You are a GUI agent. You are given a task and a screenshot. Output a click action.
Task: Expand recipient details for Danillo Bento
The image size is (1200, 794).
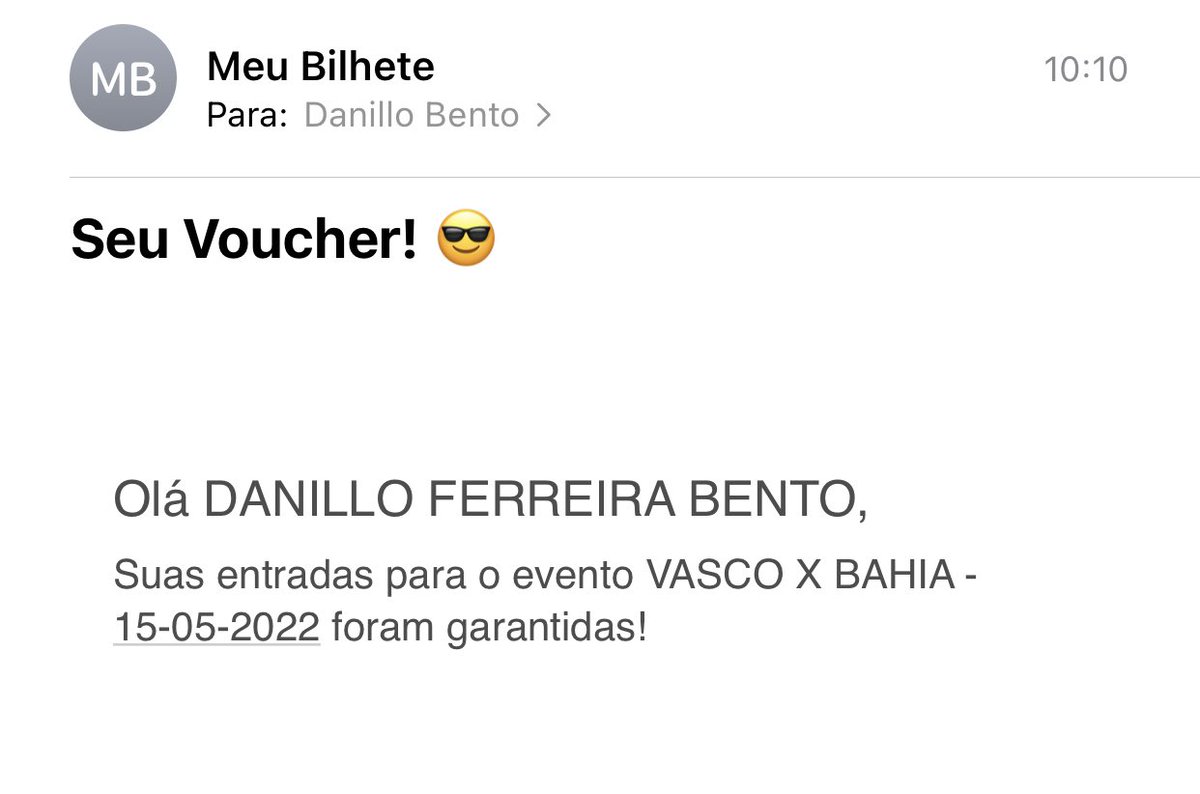426,116
